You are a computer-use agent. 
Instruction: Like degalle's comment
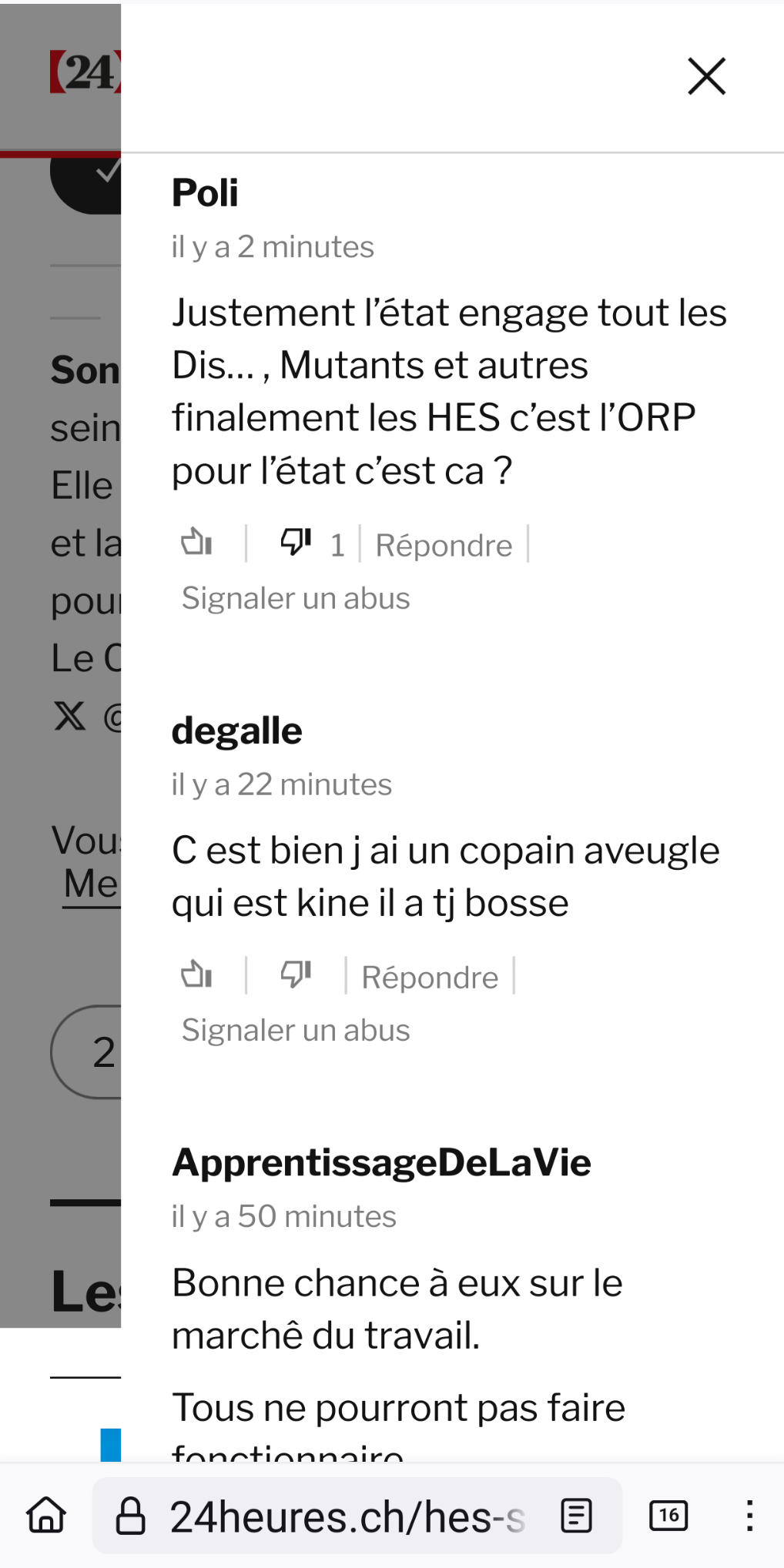click(x=196, y=975)
